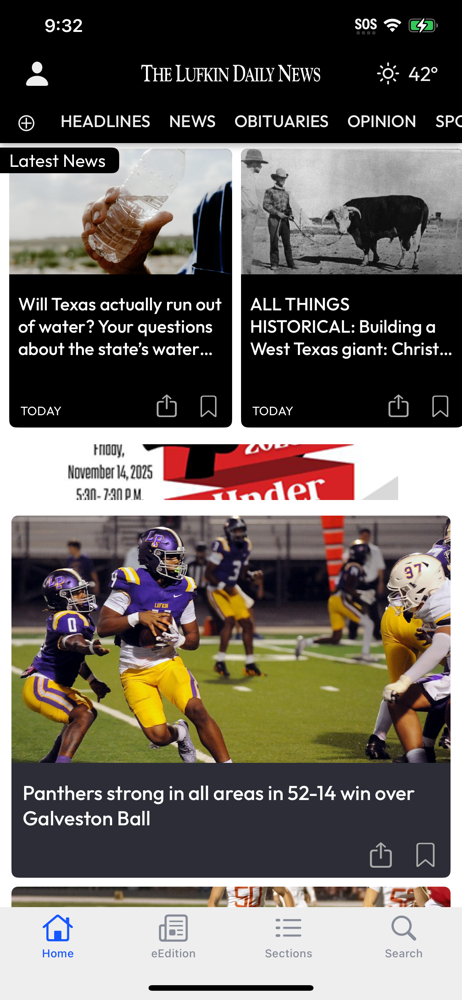Select the Obituaries tab
The width and height of the screenshot is (462, 1000).
tap(281, 121)
